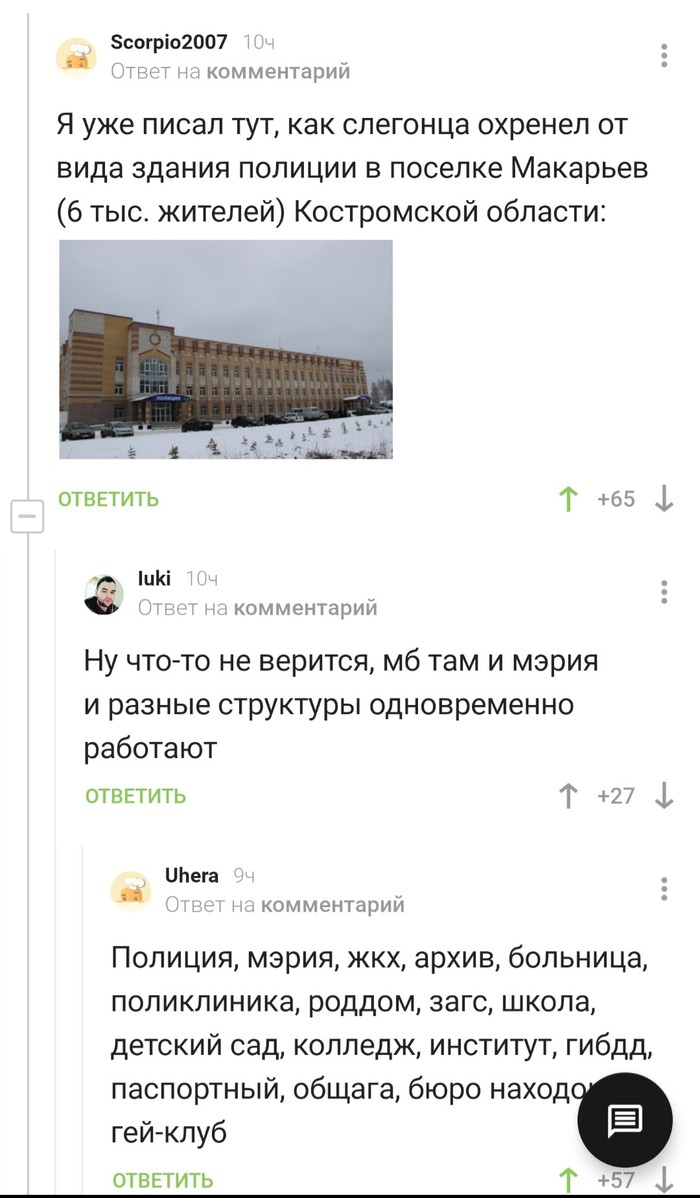700x1198 pixels.
Task: Upvote Uhera's comment
Action: click(x=569, y=1180)
